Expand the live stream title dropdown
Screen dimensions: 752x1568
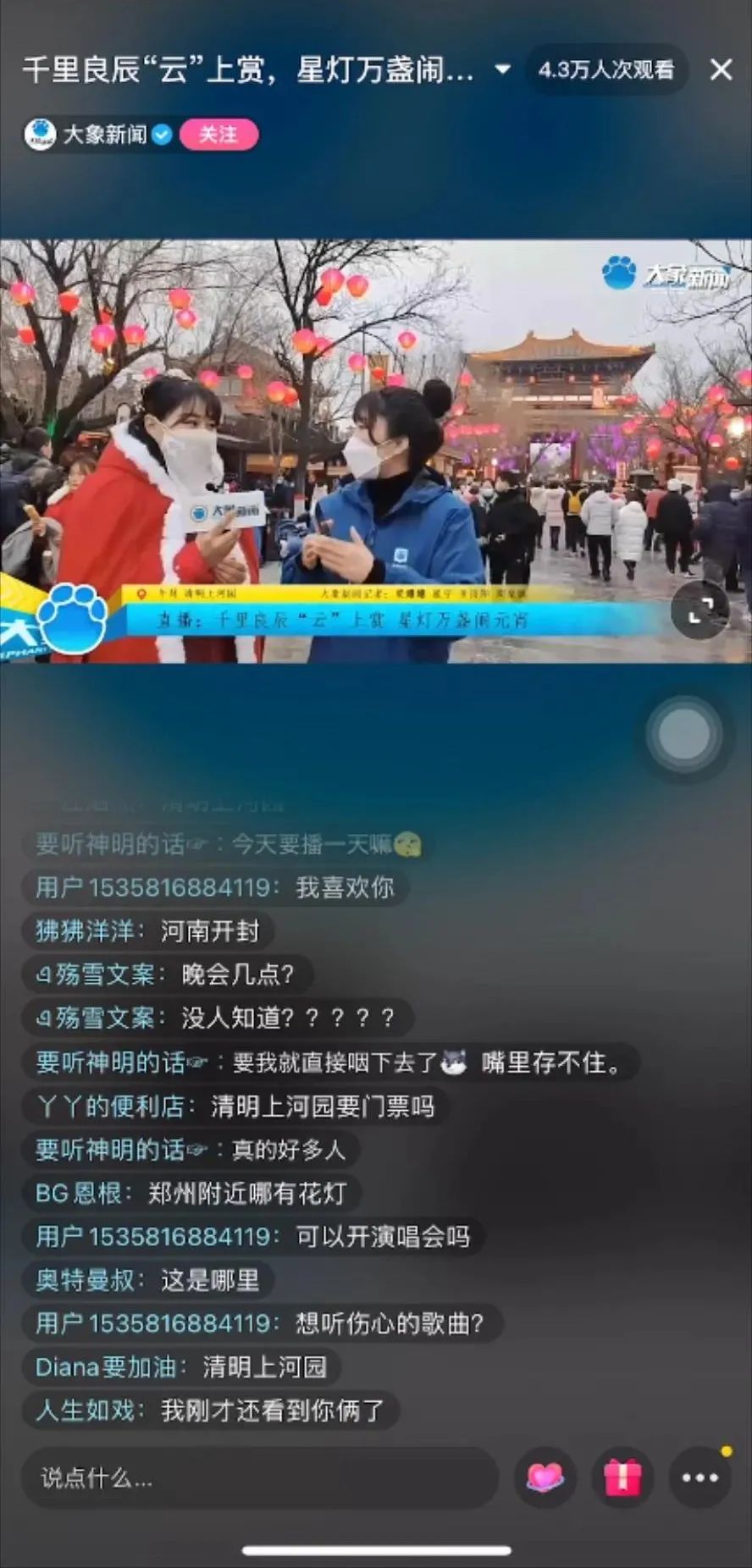coord(502,69)
